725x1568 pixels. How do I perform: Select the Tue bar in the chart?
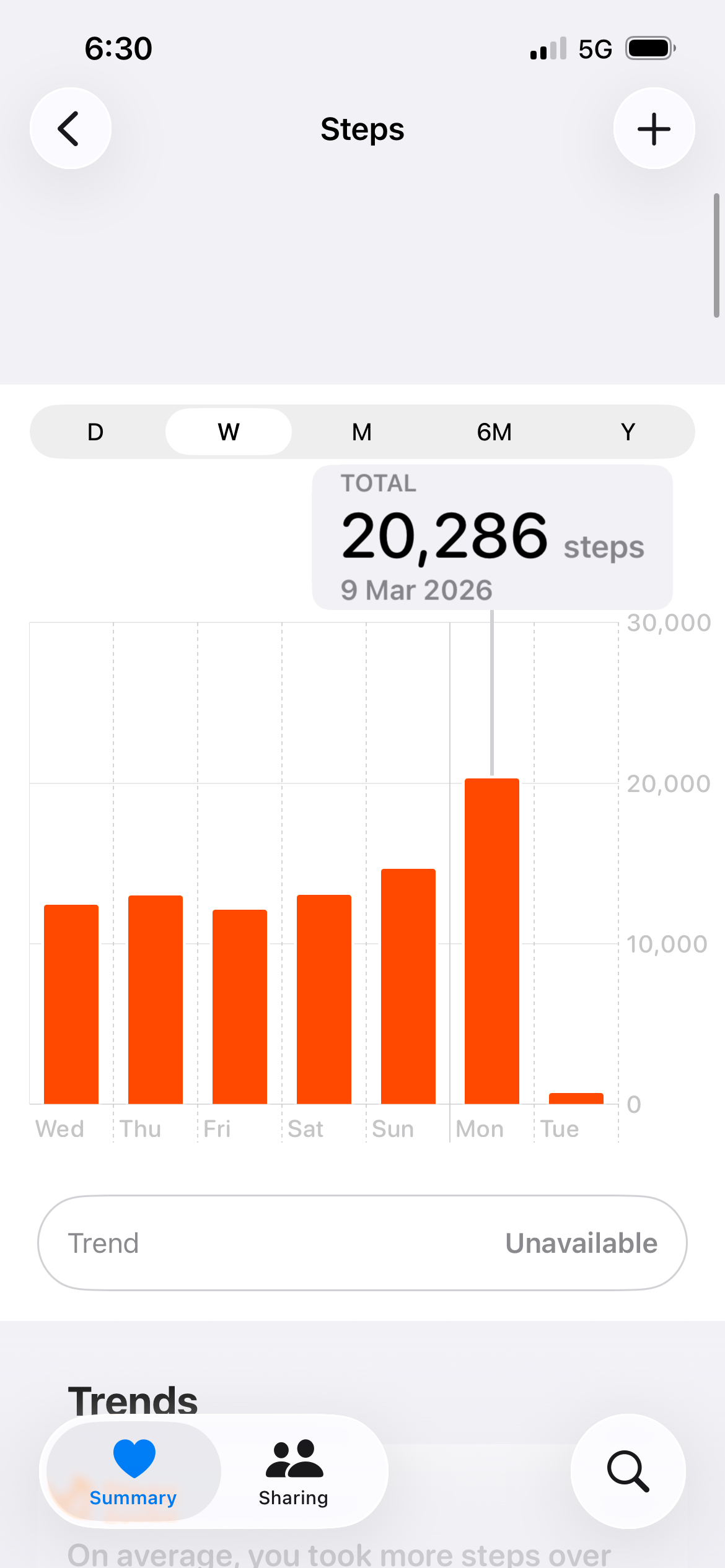(x=576, y=1098)
